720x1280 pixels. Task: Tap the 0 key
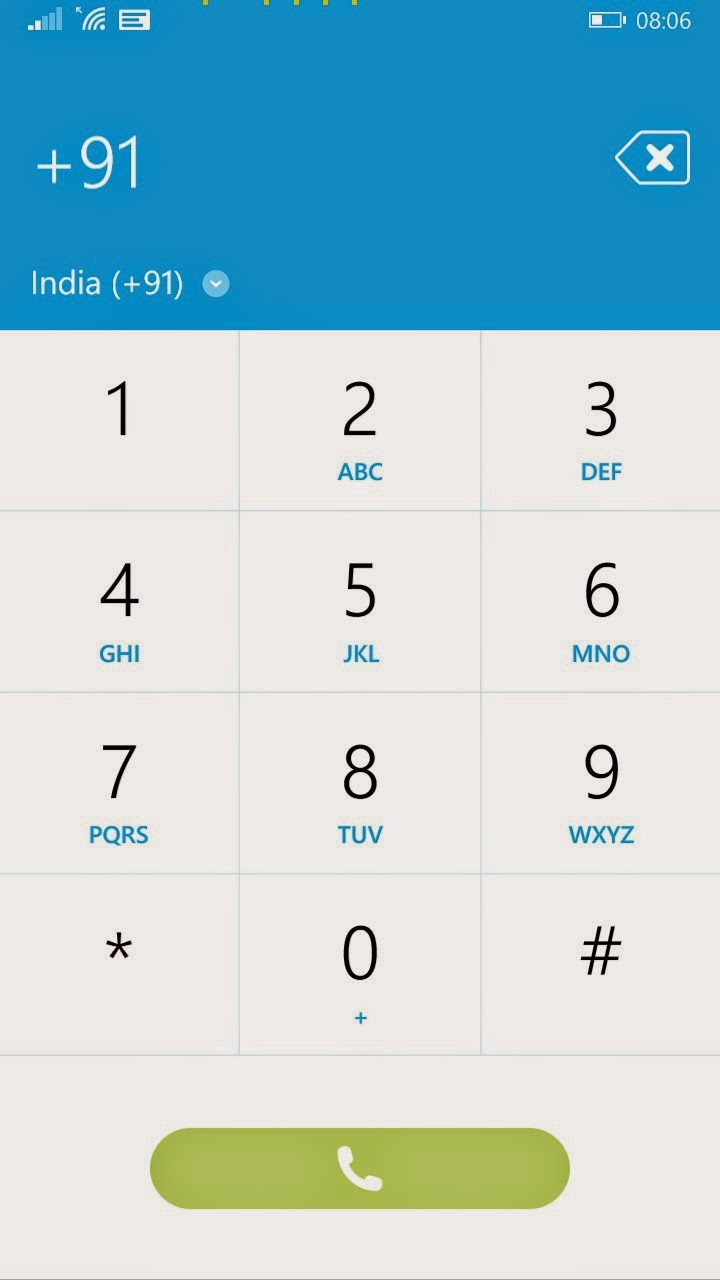click(x=360, y=965)
